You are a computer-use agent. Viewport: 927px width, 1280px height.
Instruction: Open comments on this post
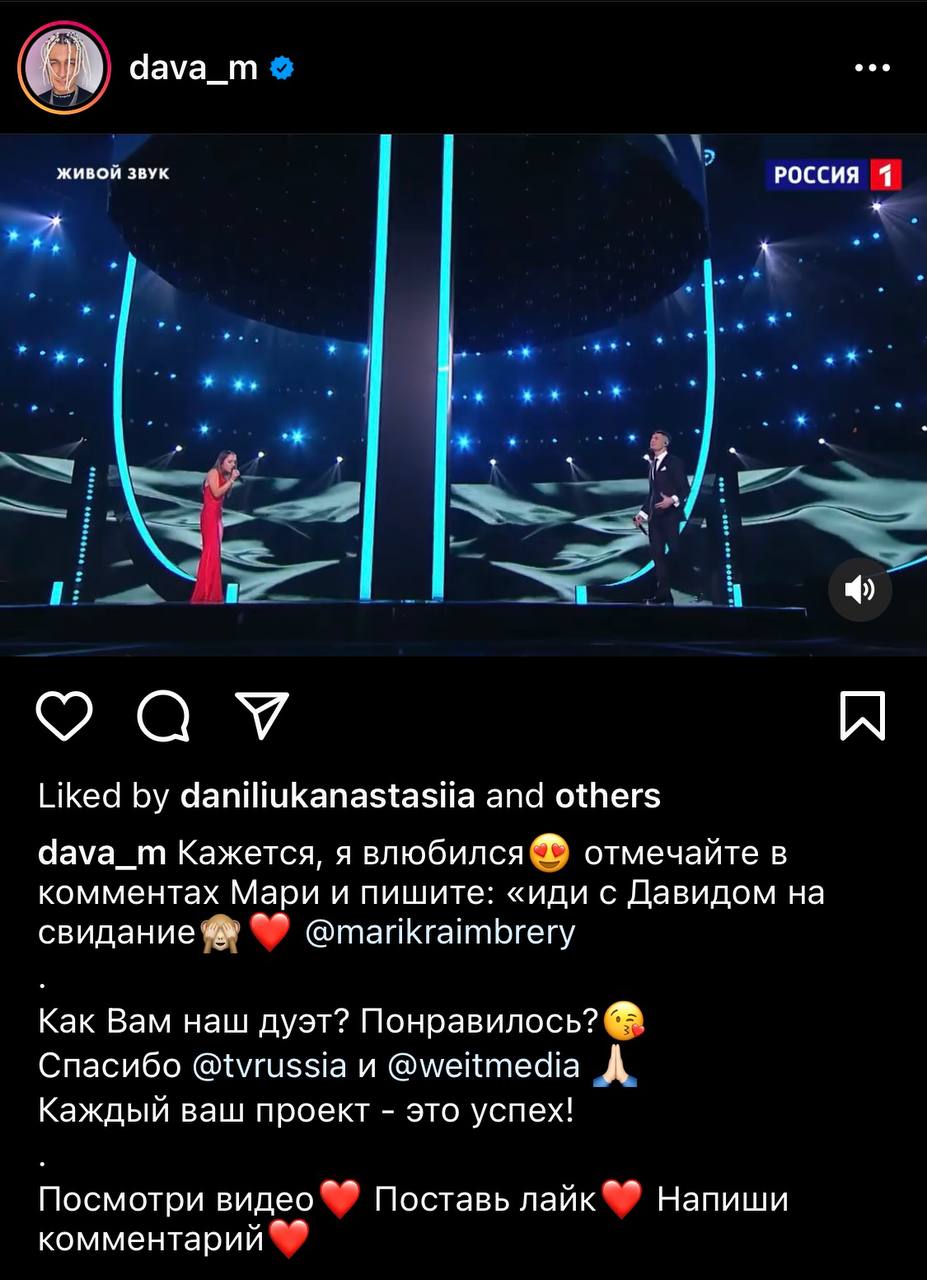163,717
